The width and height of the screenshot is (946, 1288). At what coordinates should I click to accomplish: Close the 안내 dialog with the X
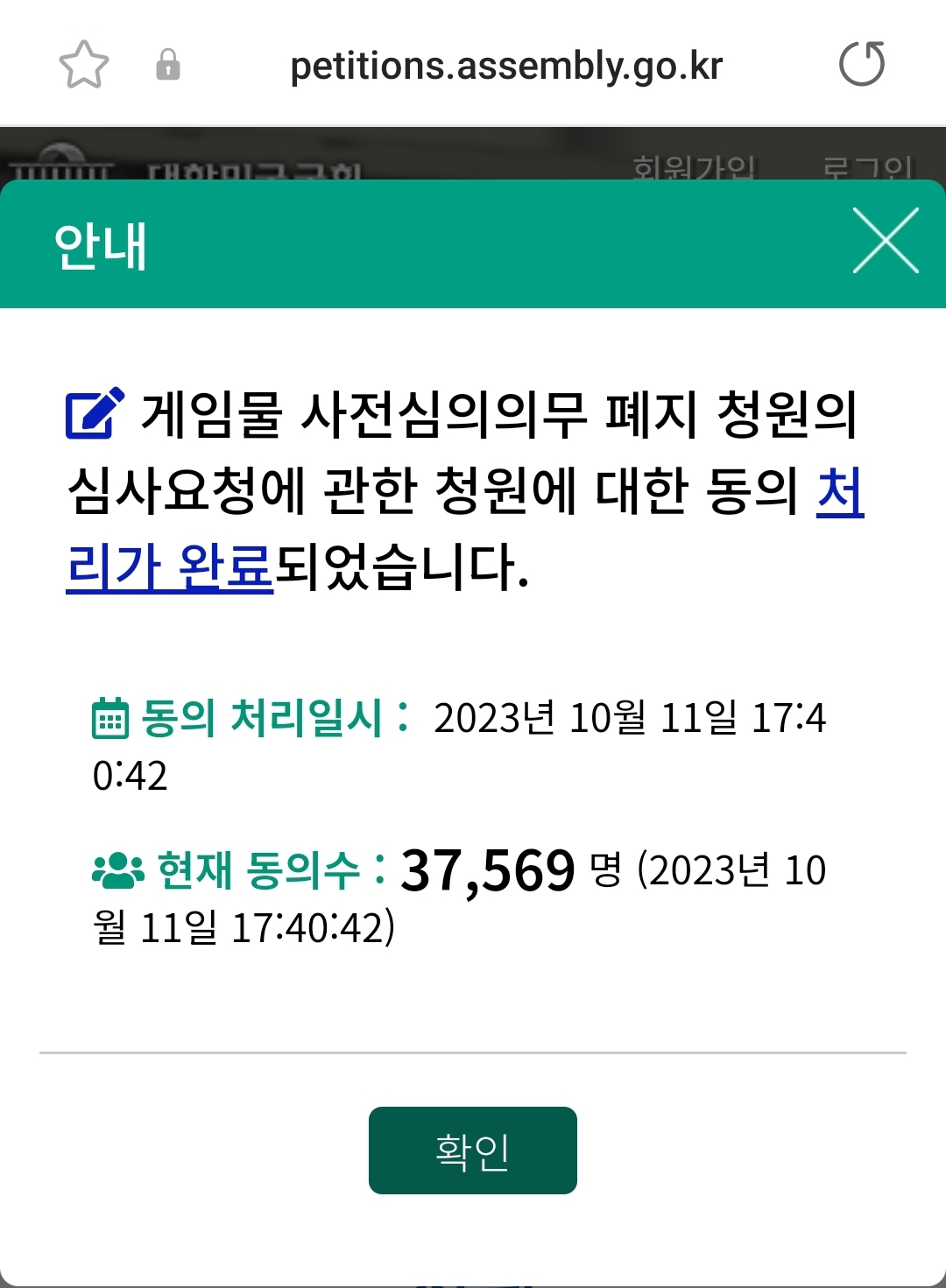886,241
